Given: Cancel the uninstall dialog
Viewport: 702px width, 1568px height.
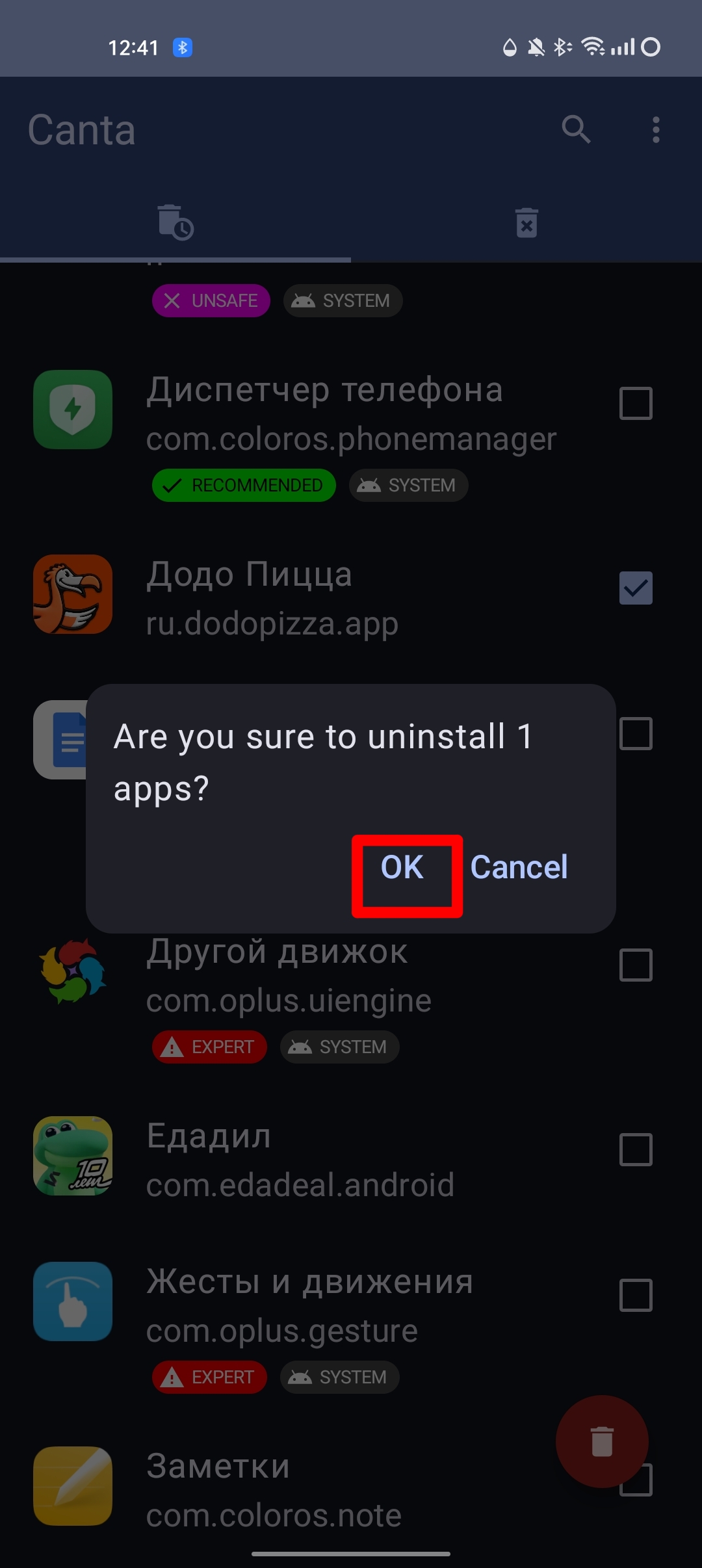Looking at the screenshot, I should pyautogui.click(x=519, y=868).
